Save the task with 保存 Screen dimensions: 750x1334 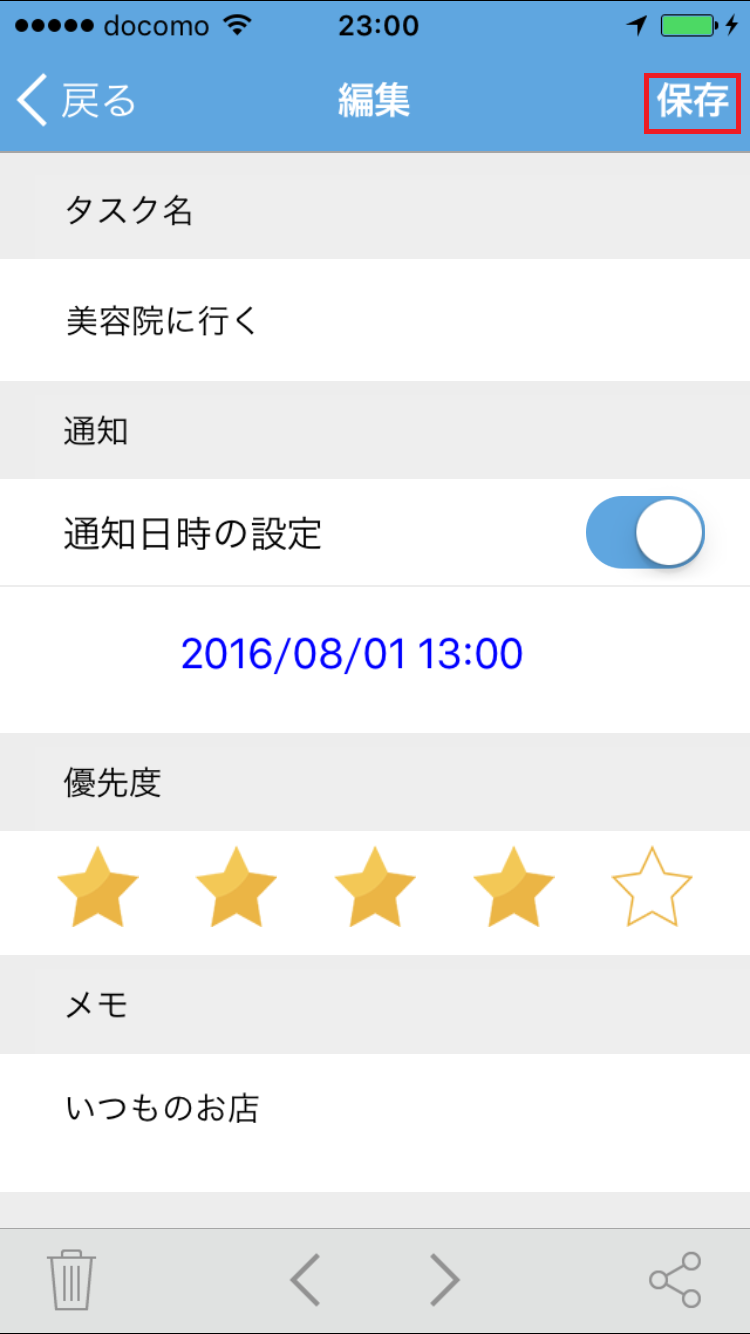[692, 102]
